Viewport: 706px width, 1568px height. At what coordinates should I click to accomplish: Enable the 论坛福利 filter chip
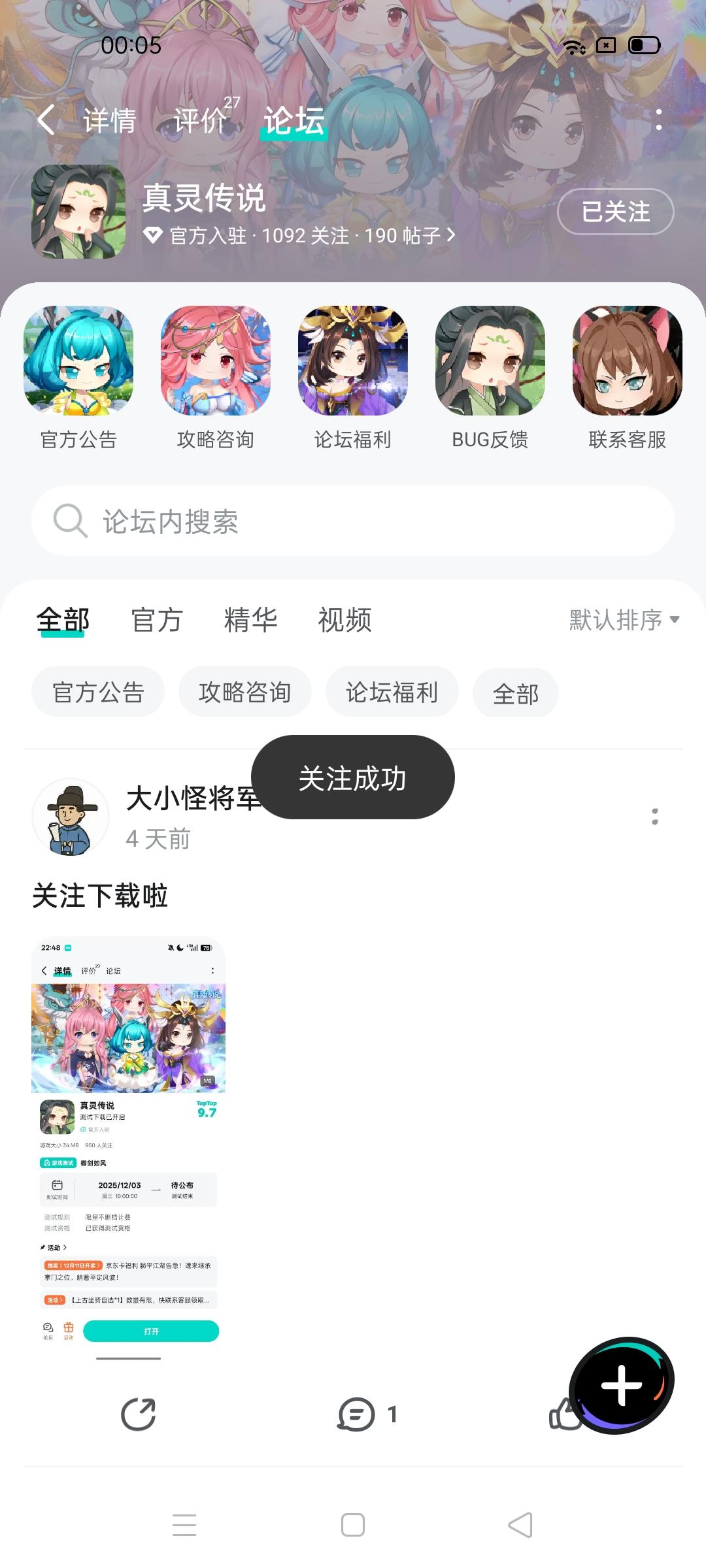click(392, 693)
